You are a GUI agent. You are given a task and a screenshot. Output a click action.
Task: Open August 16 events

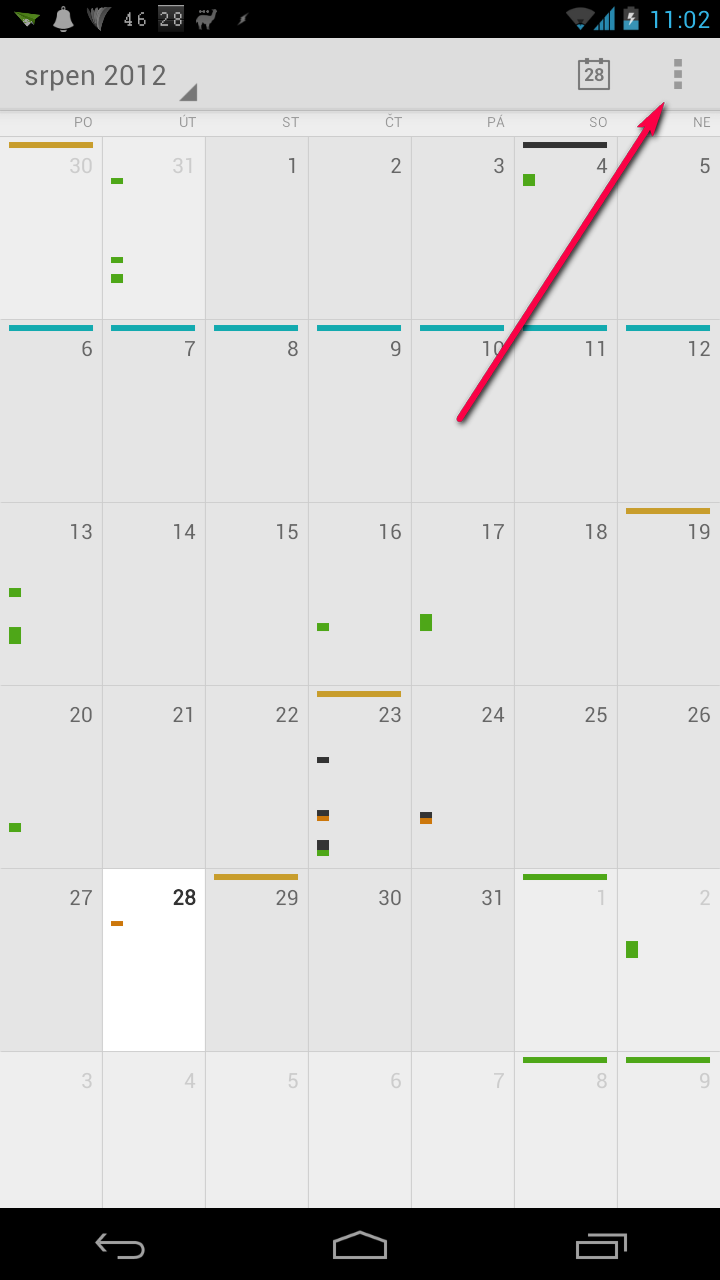(x=360, y=594)
